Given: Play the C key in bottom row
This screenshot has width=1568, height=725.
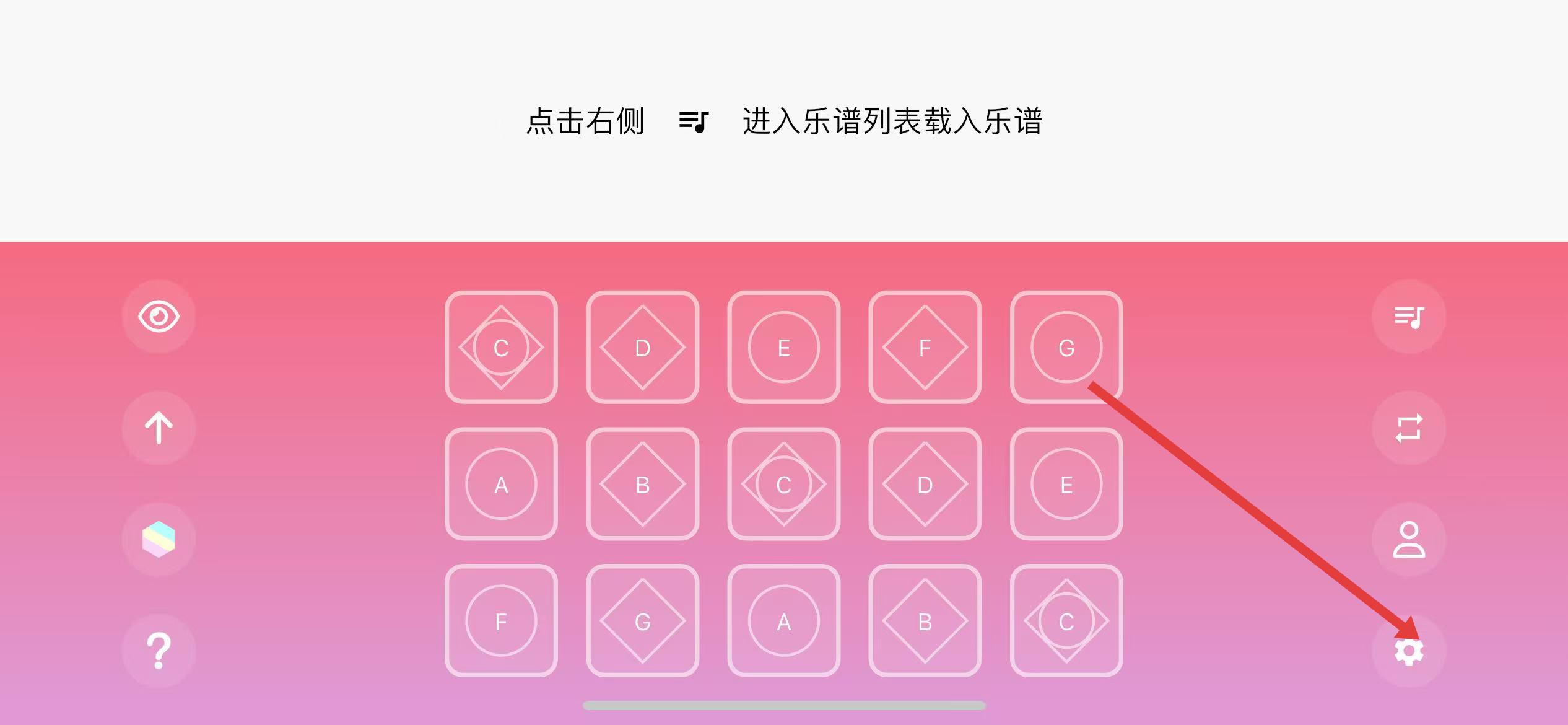Looking at the screenshot, I should pos(1066,621).
